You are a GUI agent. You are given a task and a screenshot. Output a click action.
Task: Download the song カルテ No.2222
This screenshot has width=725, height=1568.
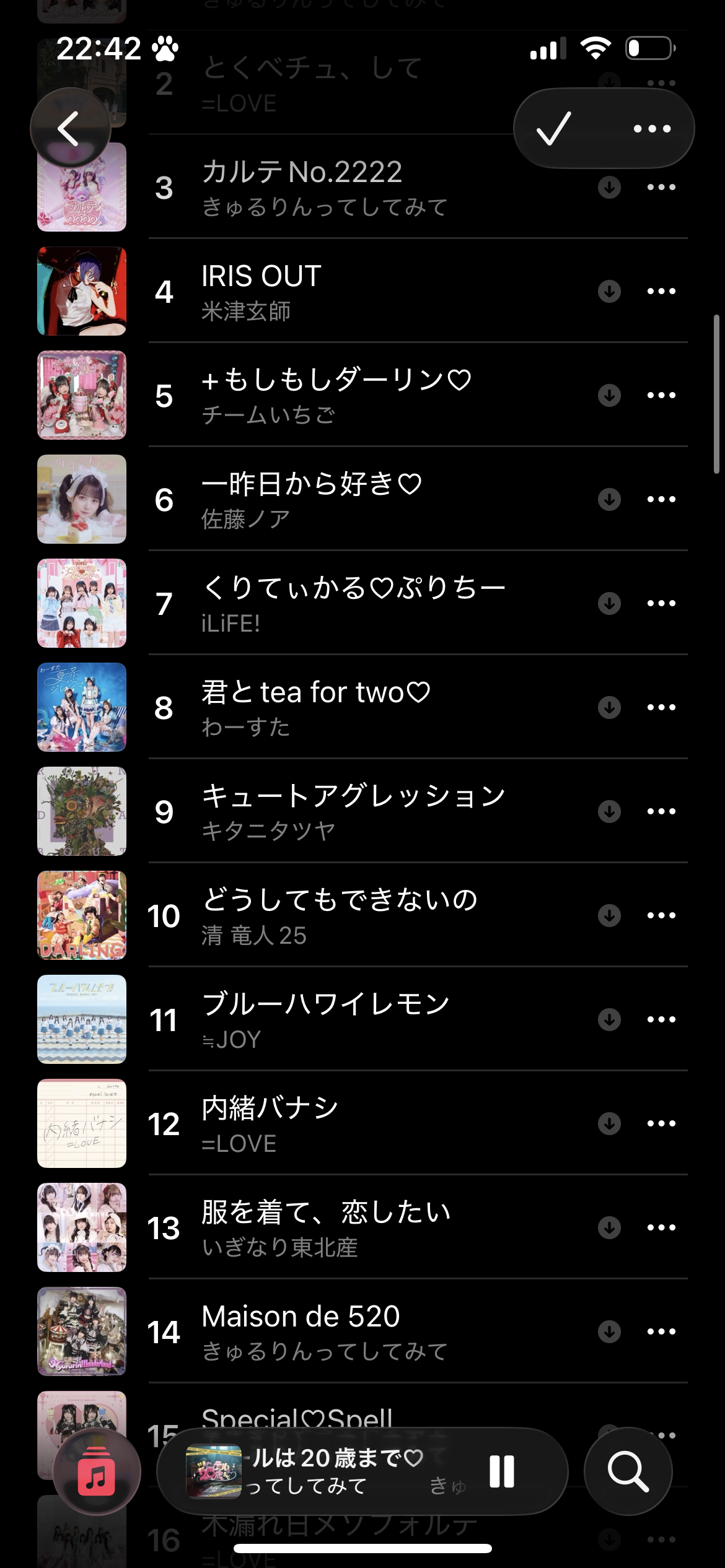pos(609,187)
